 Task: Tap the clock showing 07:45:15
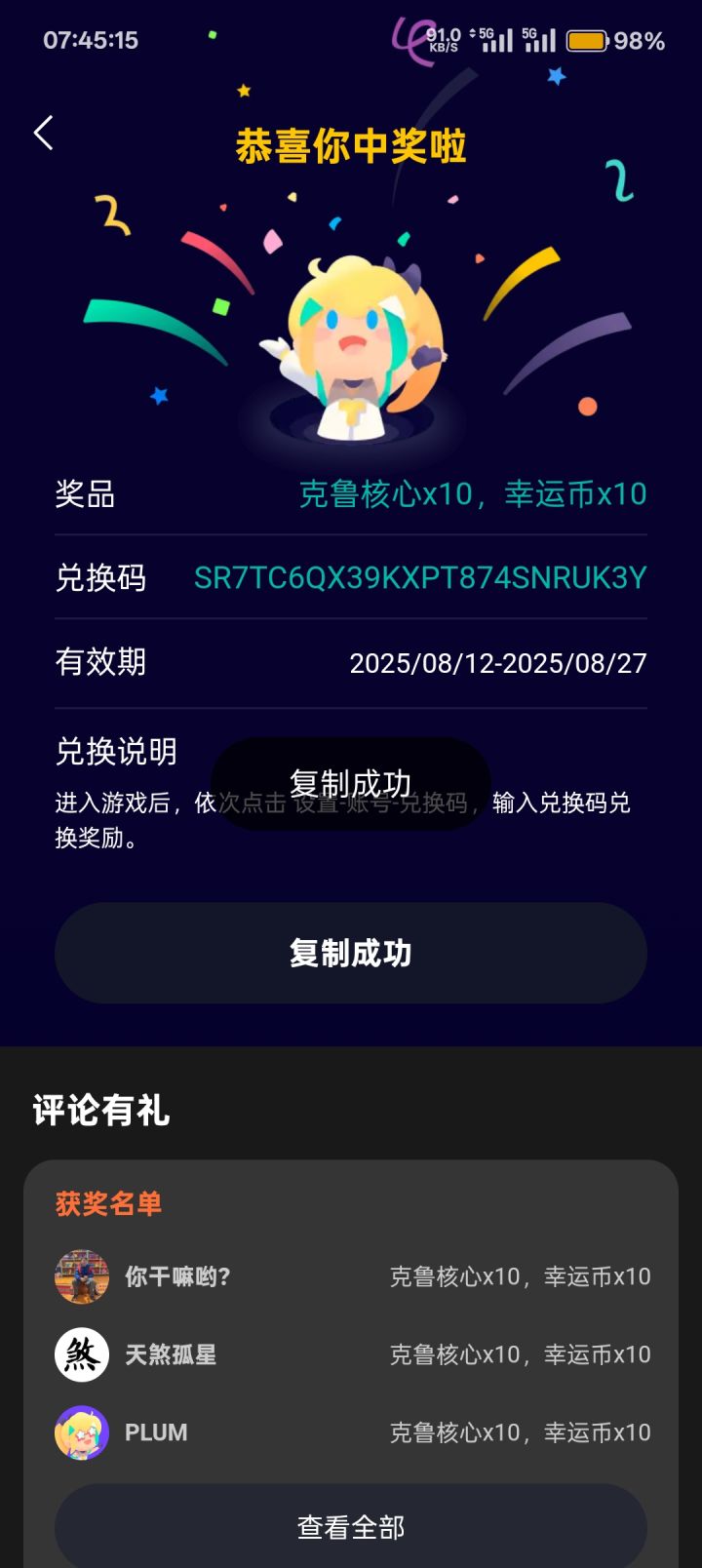[x=92, y=40]
